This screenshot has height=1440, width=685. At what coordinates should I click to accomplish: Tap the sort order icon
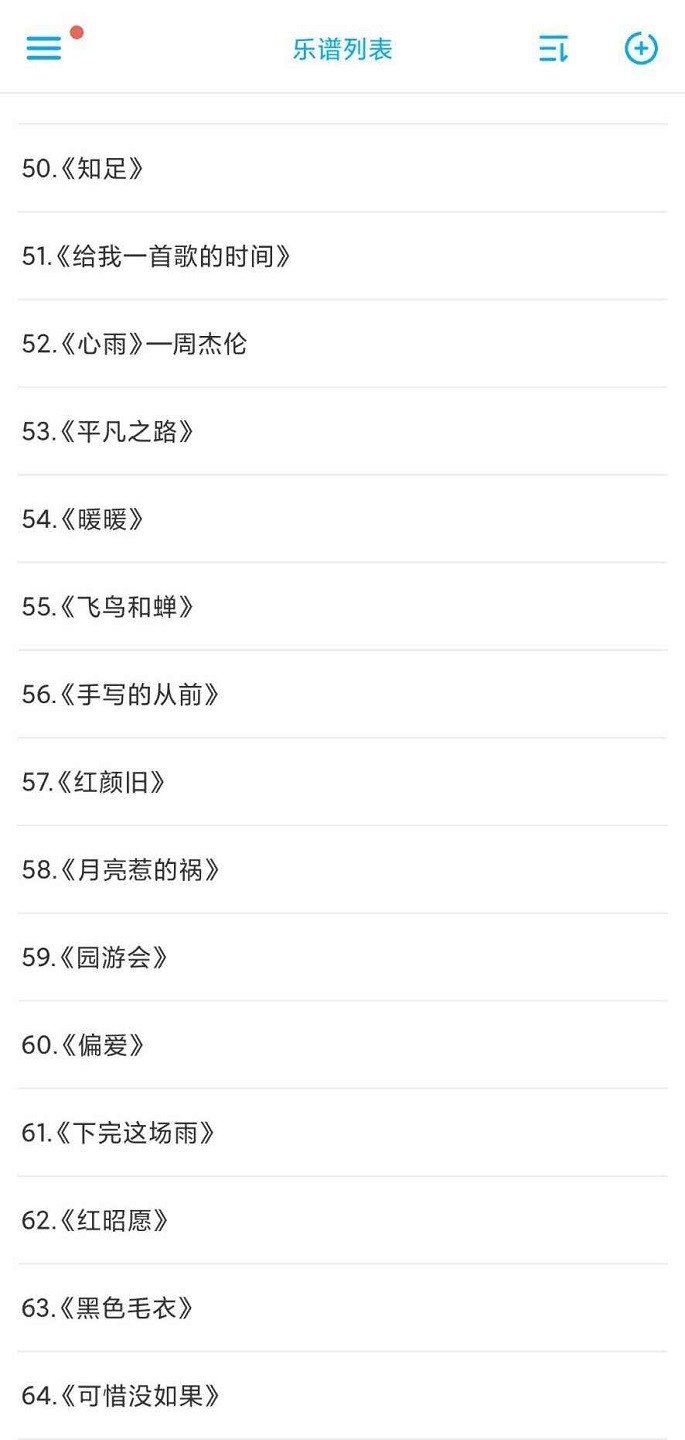point(553,48)
